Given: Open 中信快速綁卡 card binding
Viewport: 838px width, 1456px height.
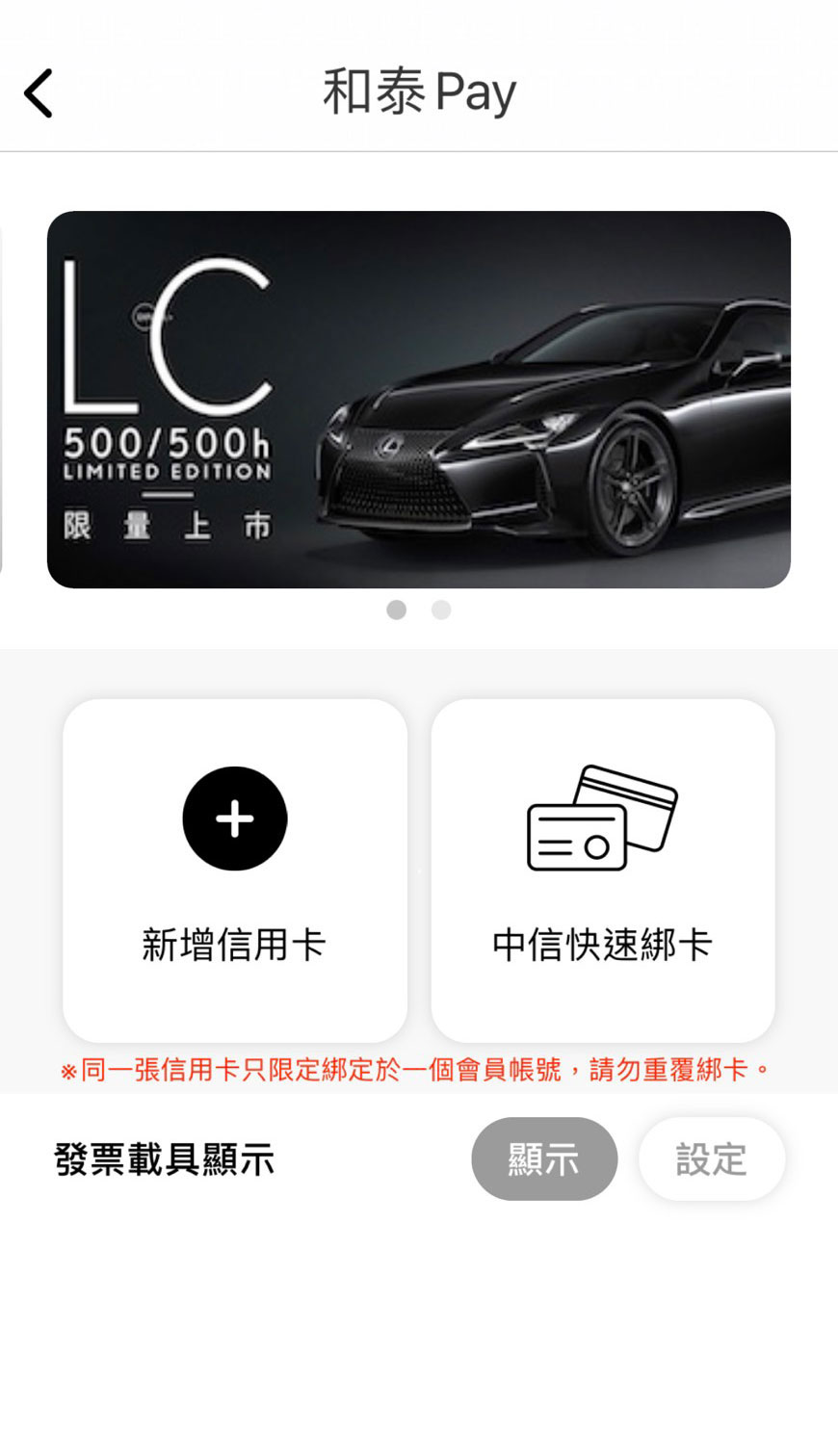Looking at the screenshot, I should (x=603, y=871).
